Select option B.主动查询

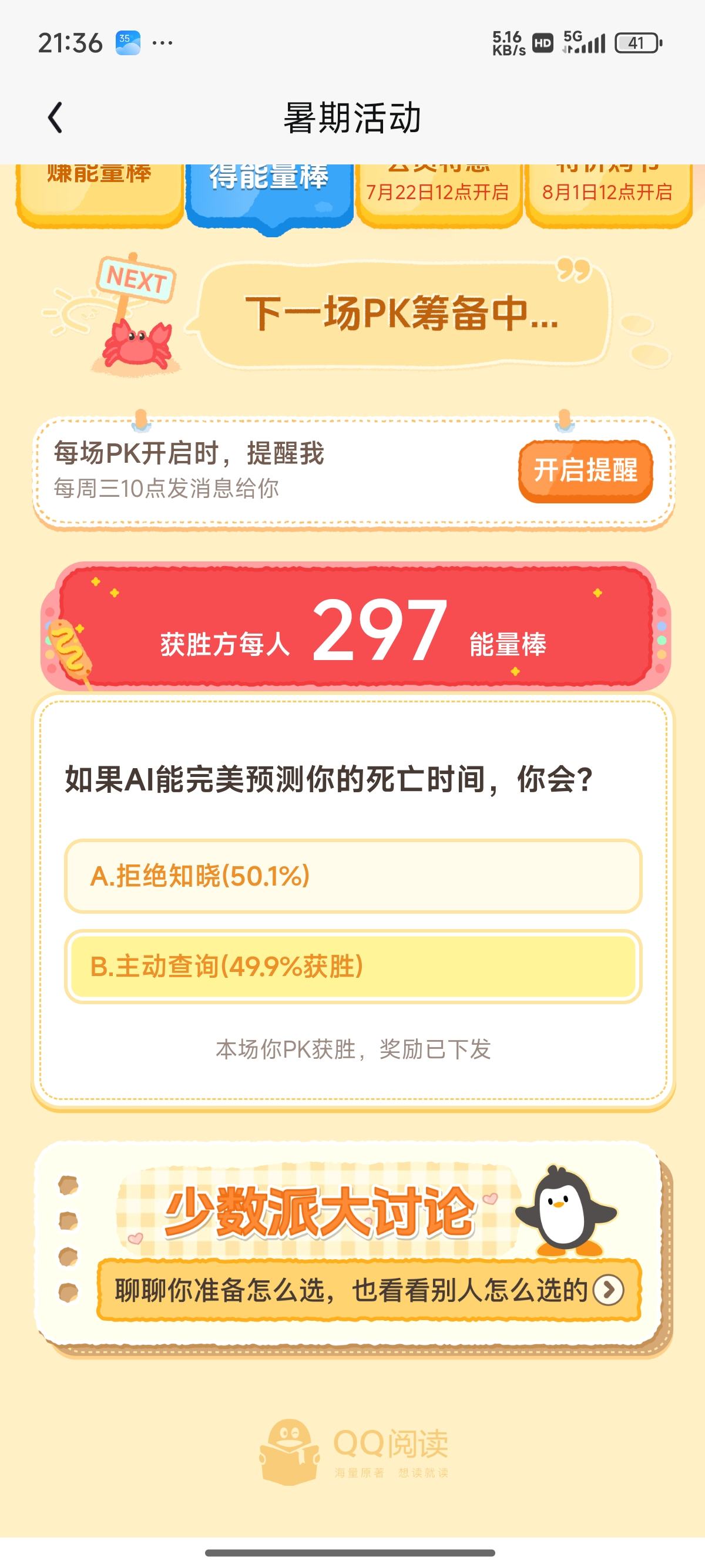(x=353, y=966)
